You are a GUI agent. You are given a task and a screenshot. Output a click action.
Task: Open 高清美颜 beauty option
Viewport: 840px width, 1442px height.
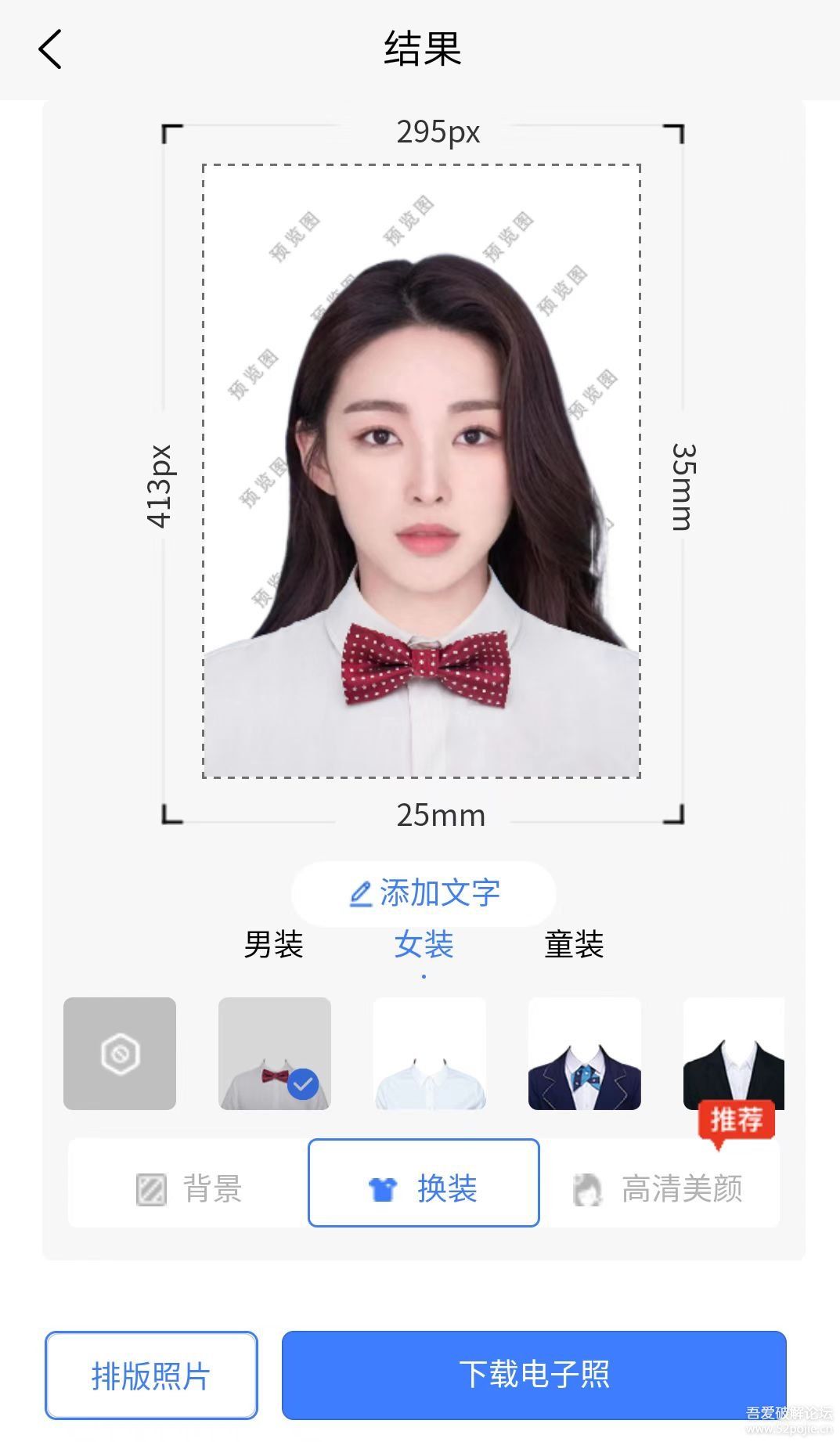click(x=660, y=1189)
